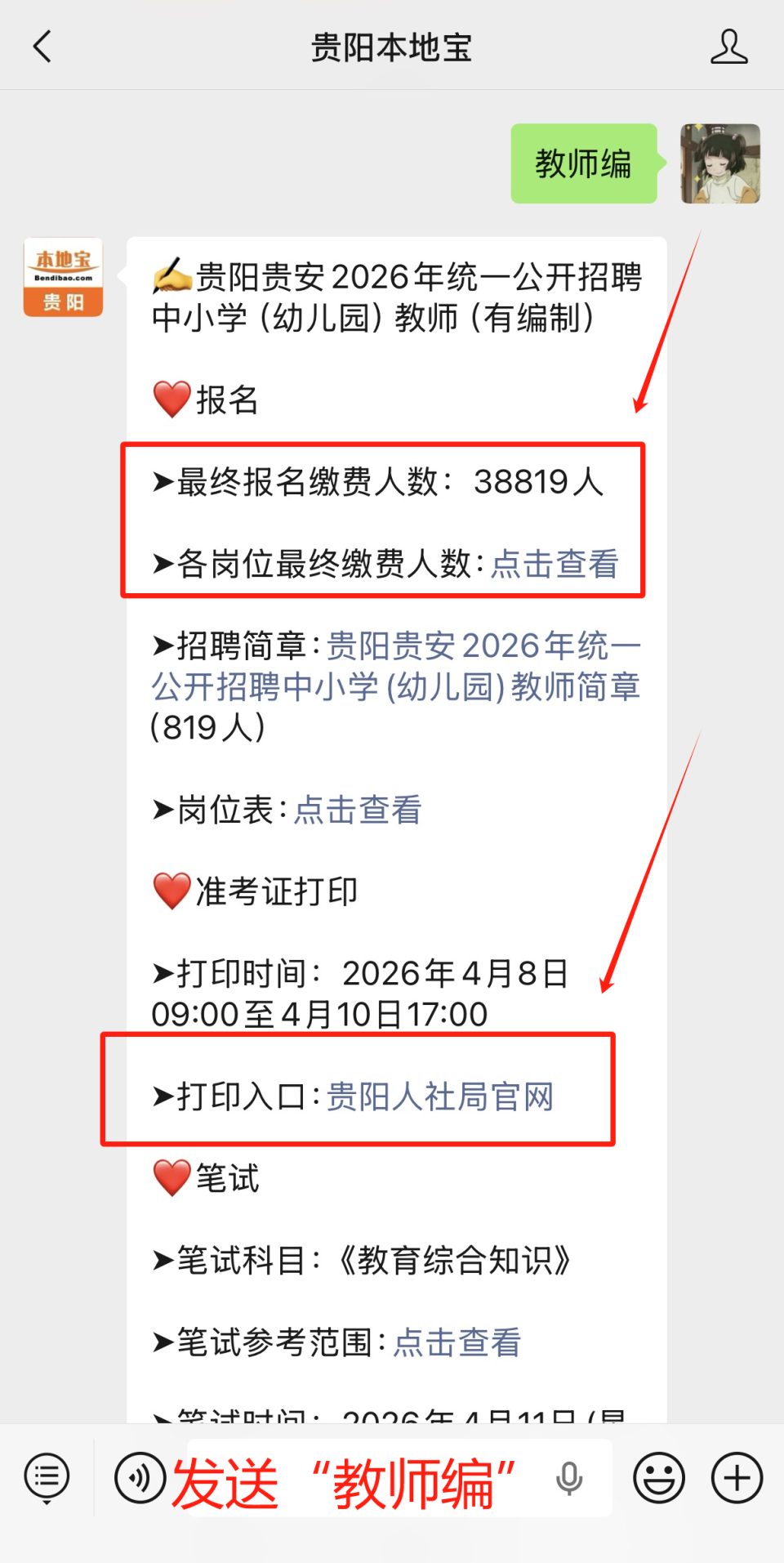Tap your own avatar next to 教师编
The width and height of the screenshot is (784, 1563).
[x=719, y=163]
